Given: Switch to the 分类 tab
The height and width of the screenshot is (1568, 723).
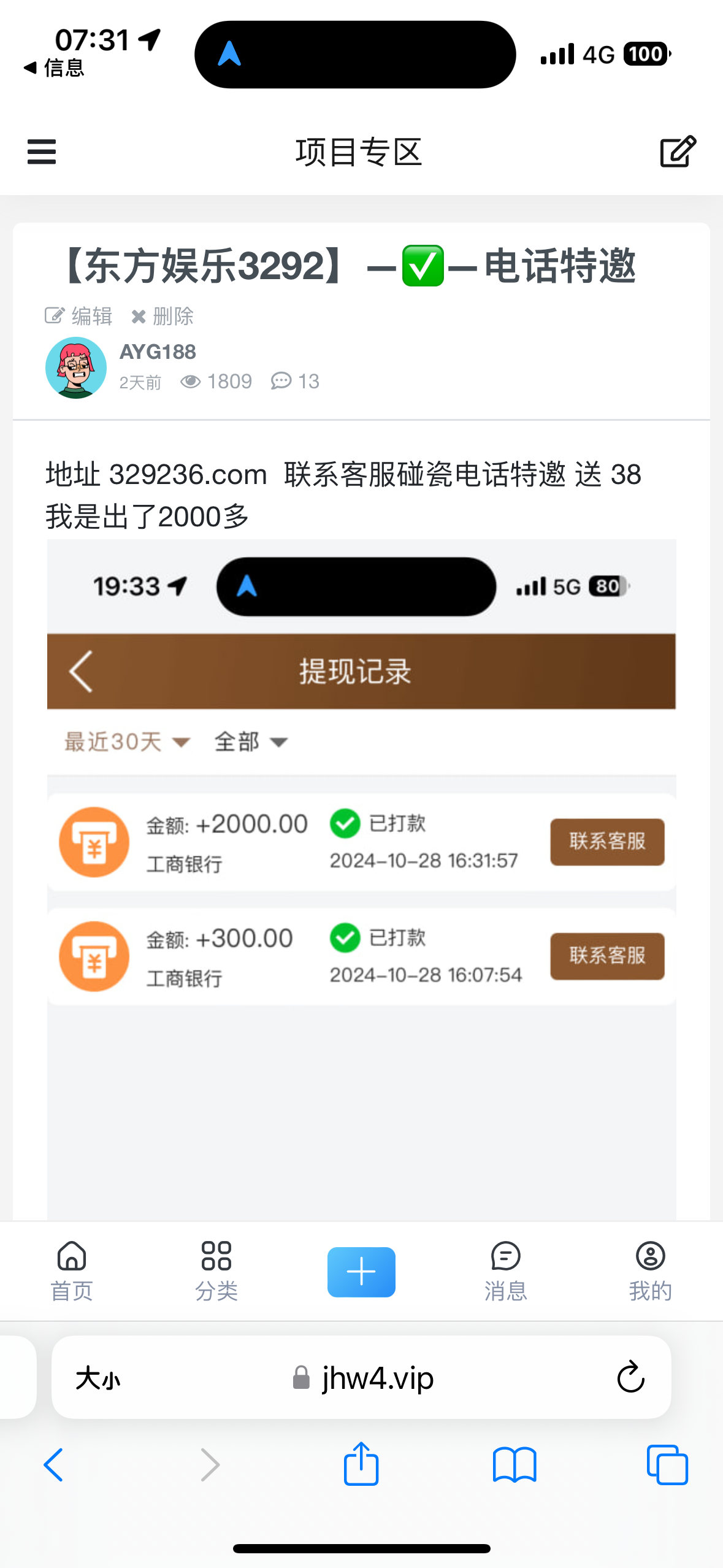Looking at the screenshot, I should [x=216, y=1271].
